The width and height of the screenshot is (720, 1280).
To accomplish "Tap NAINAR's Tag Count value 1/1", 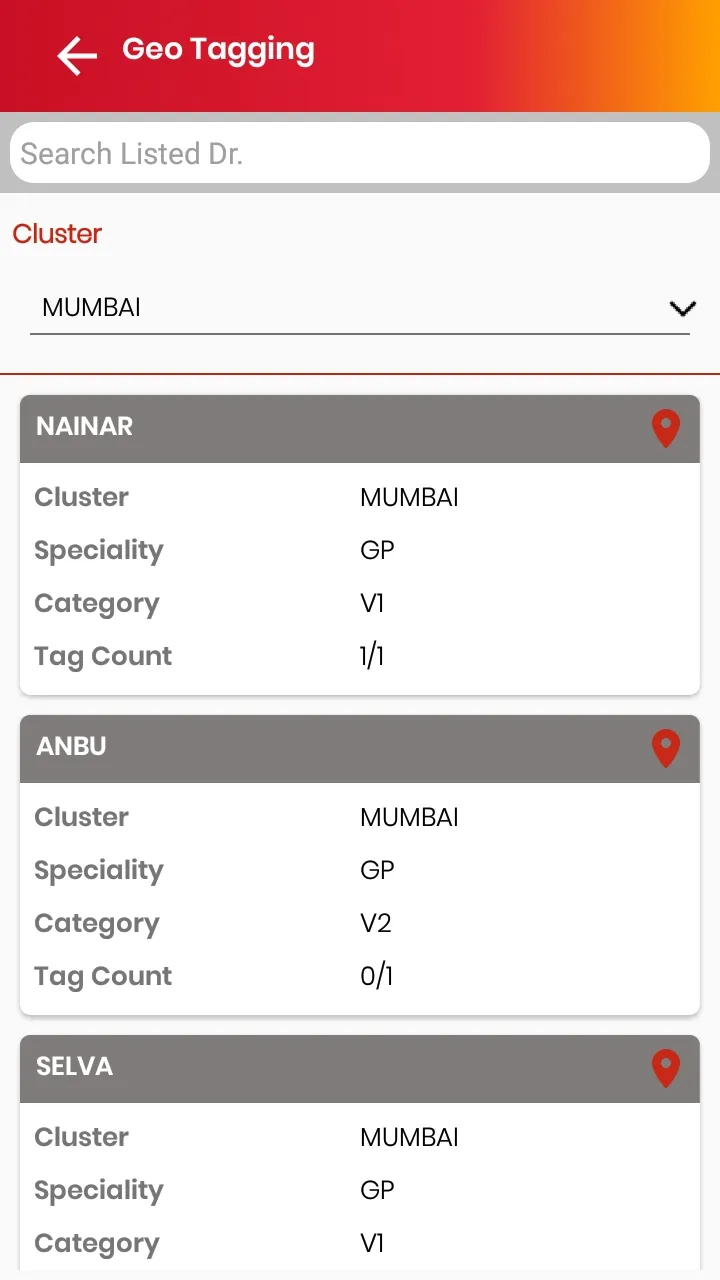I will coord(371,655).
